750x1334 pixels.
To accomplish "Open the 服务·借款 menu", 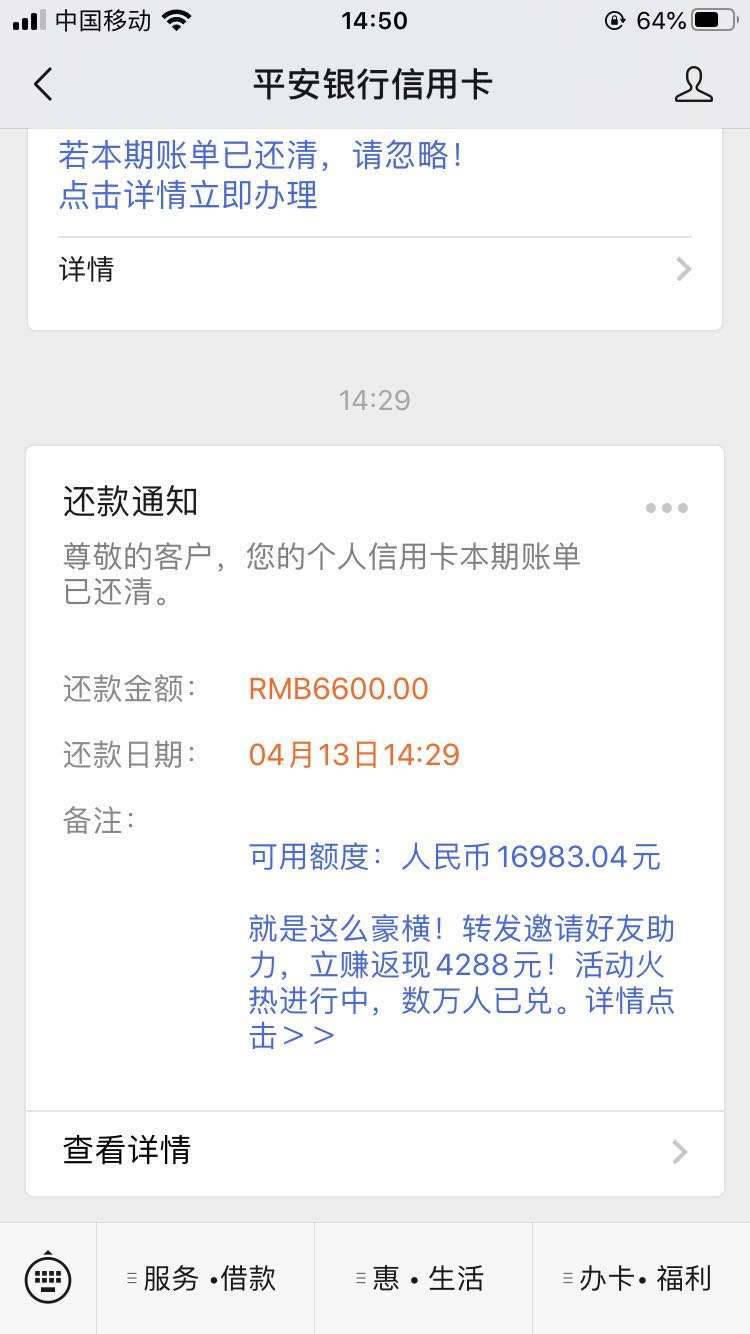I will [x=206, y=1278].
